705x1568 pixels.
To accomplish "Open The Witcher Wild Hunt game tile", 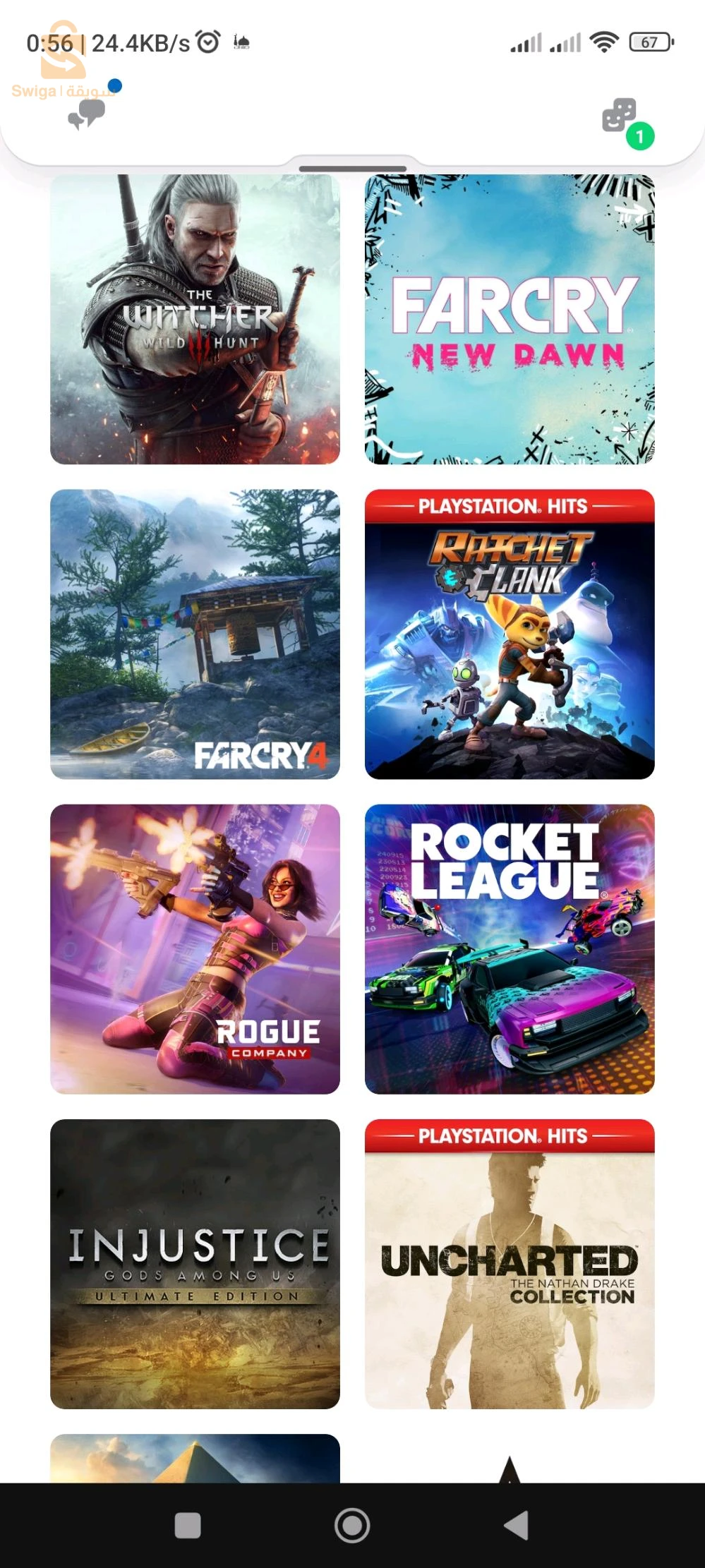I will (x=195, y=319).
